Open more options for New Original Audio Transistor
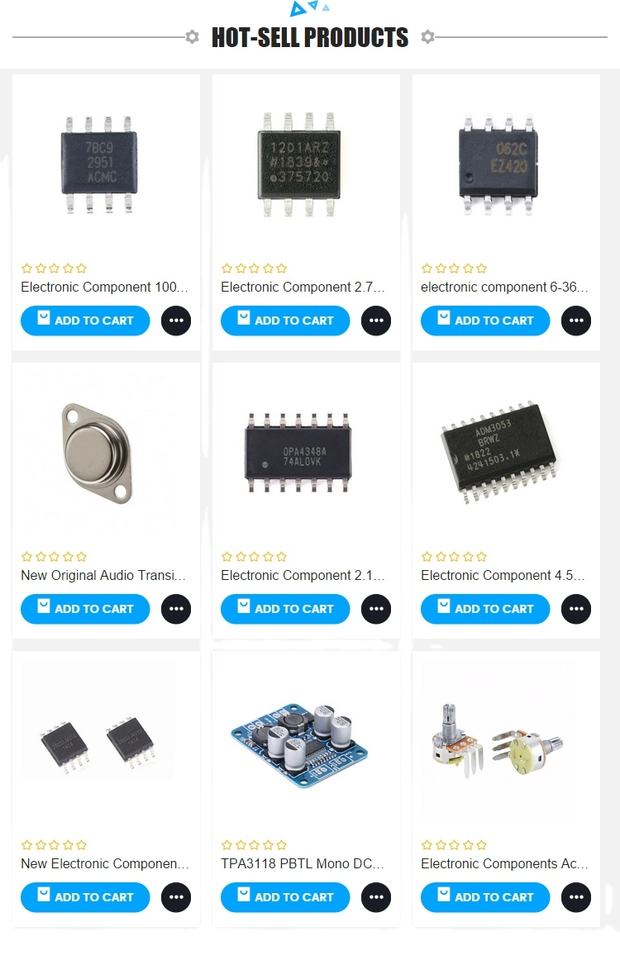Image resolution: width=620 pixels, height=960 pixels. [x=176, y=609]
